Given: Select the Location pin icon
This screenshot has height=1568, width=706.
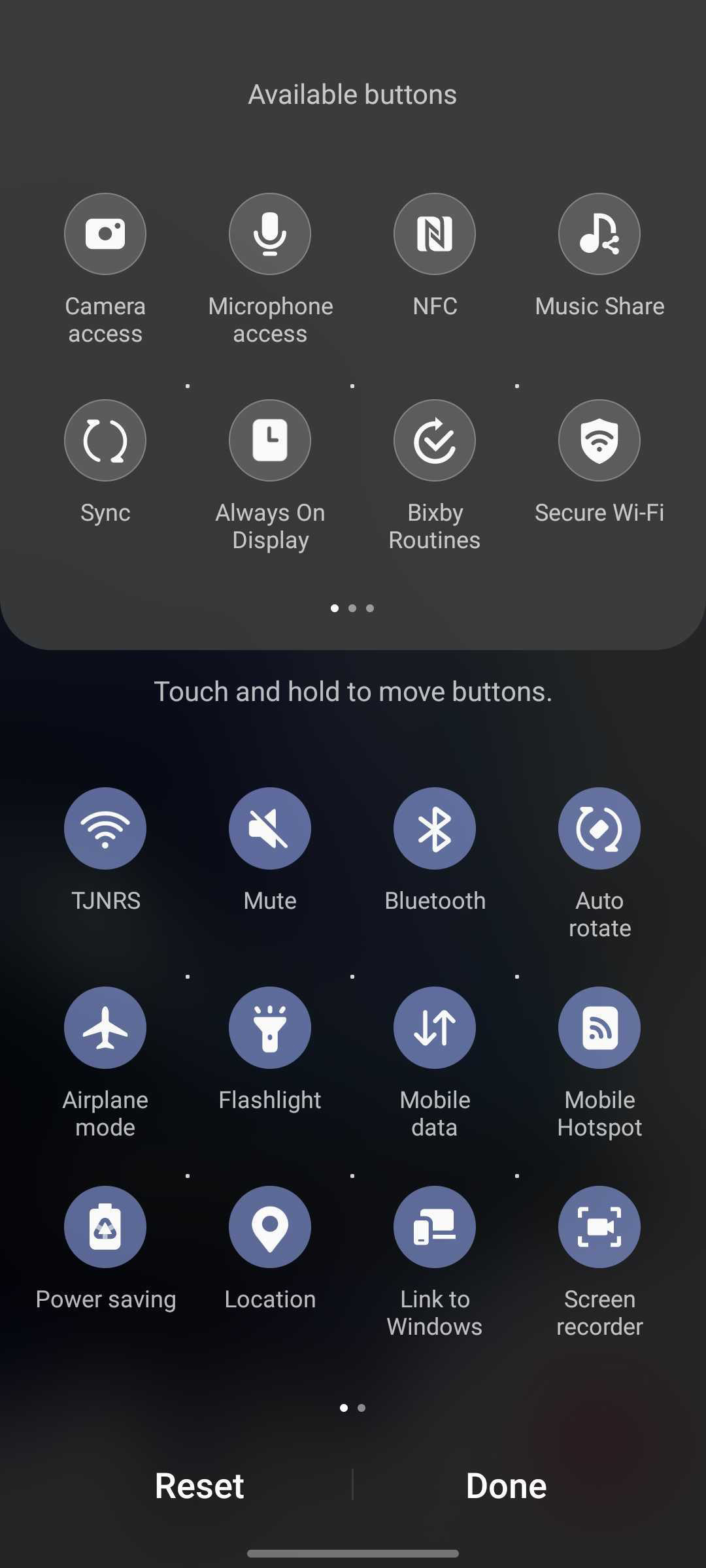Looking at the screenshot, I should [269, 1227].
